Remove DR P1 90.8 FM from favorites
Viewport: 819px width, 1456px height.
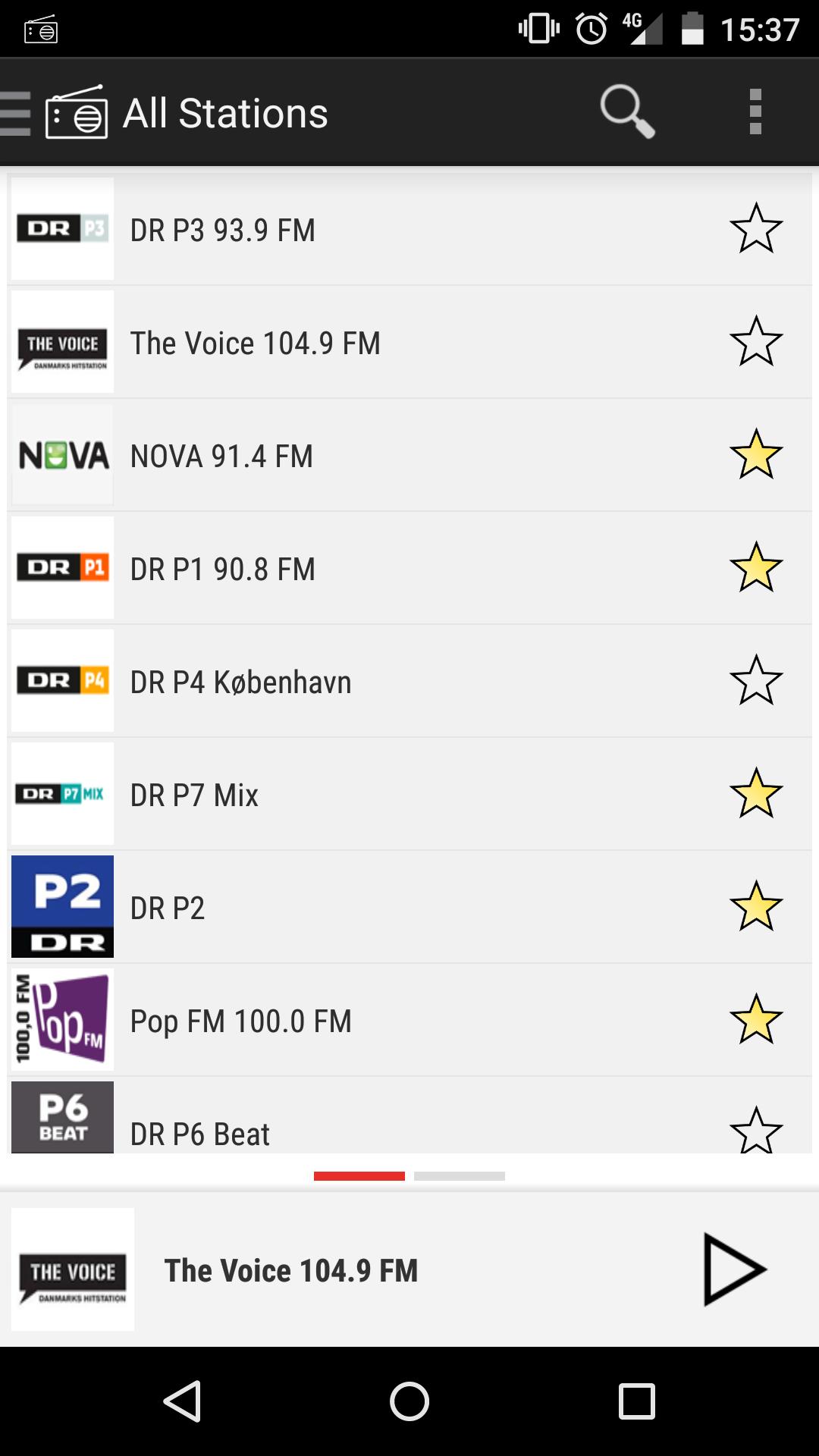point(755,568)
